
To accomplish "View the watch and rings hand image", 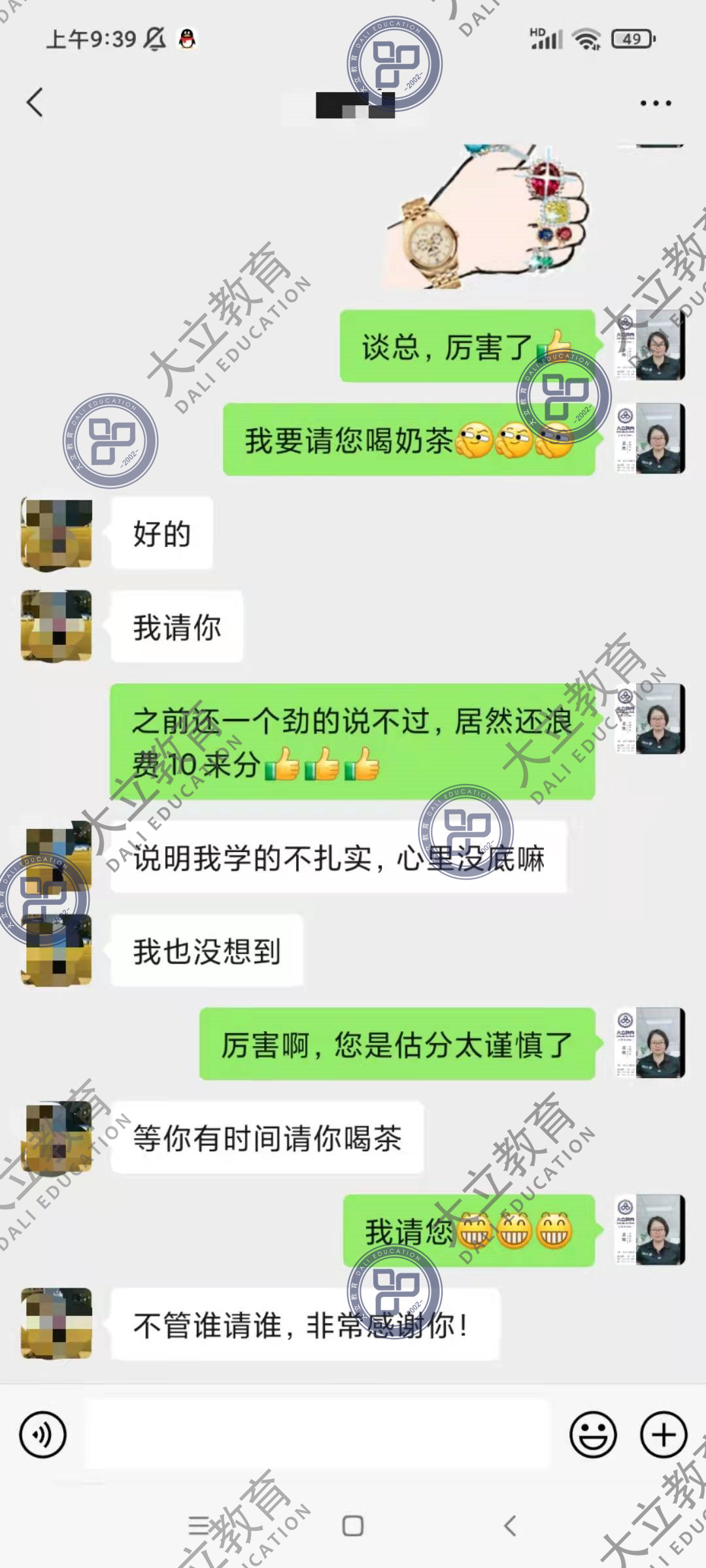I will click(487, 217).
